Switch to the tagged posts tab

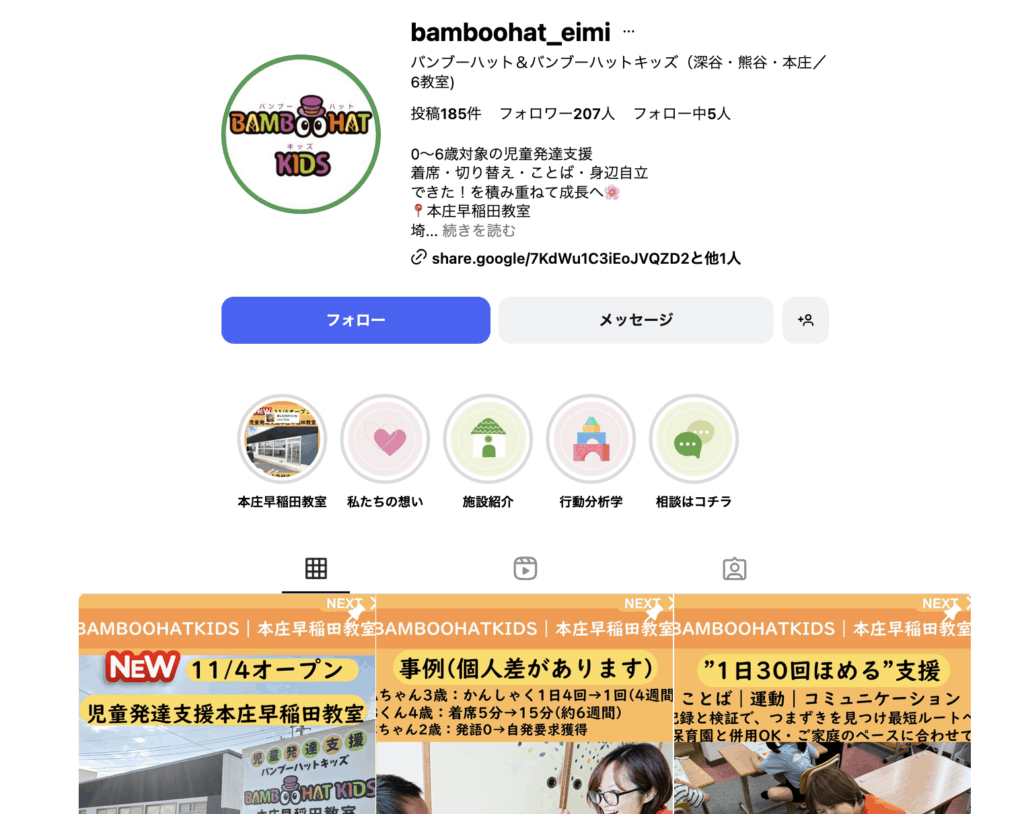click(734, 569)
